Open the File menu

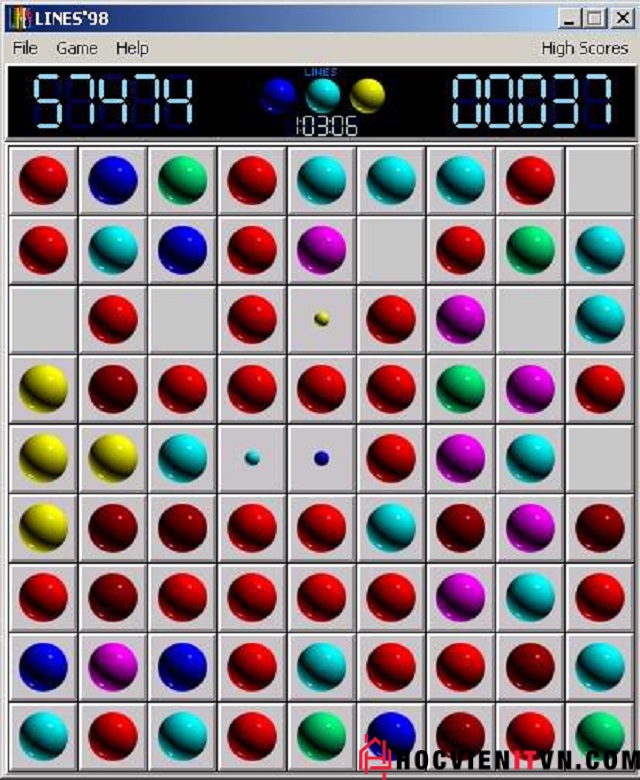[25, 47]
